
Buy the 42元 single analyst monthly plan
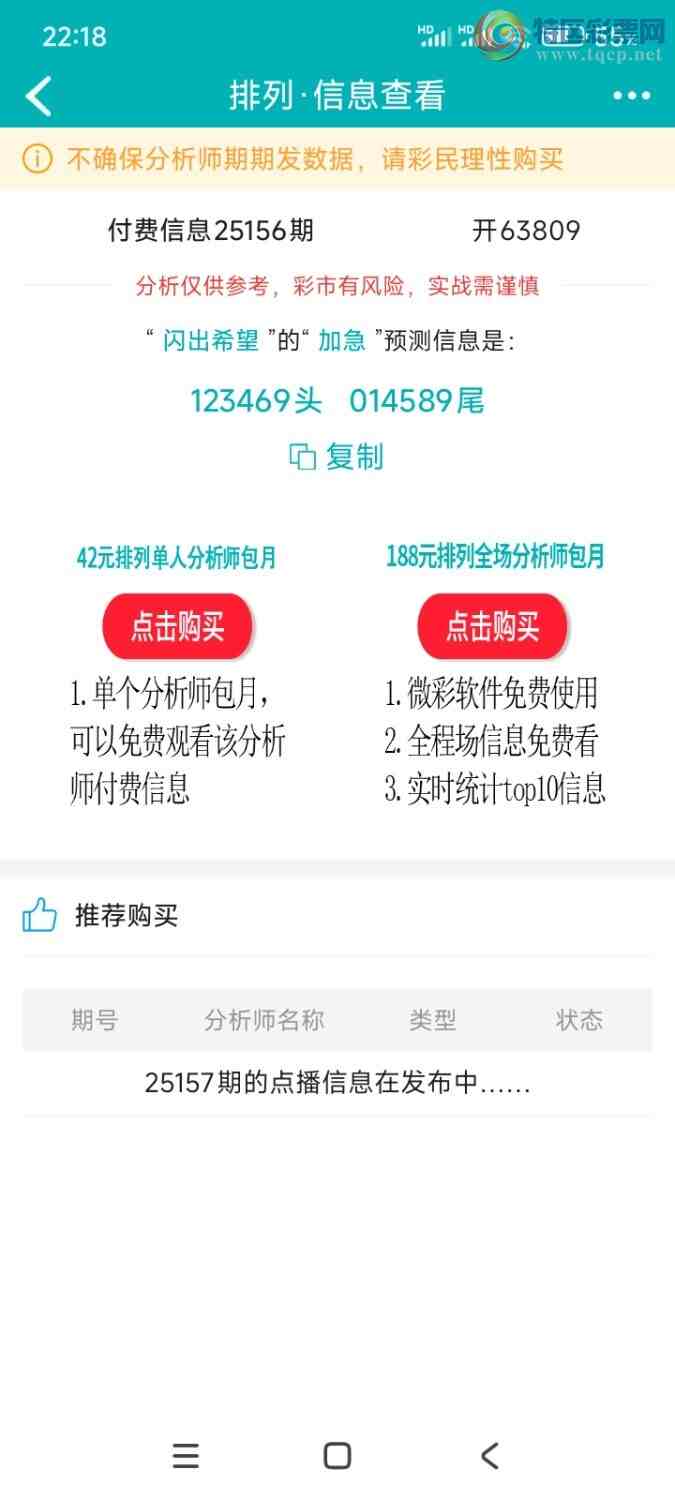[x=177, y=627]
